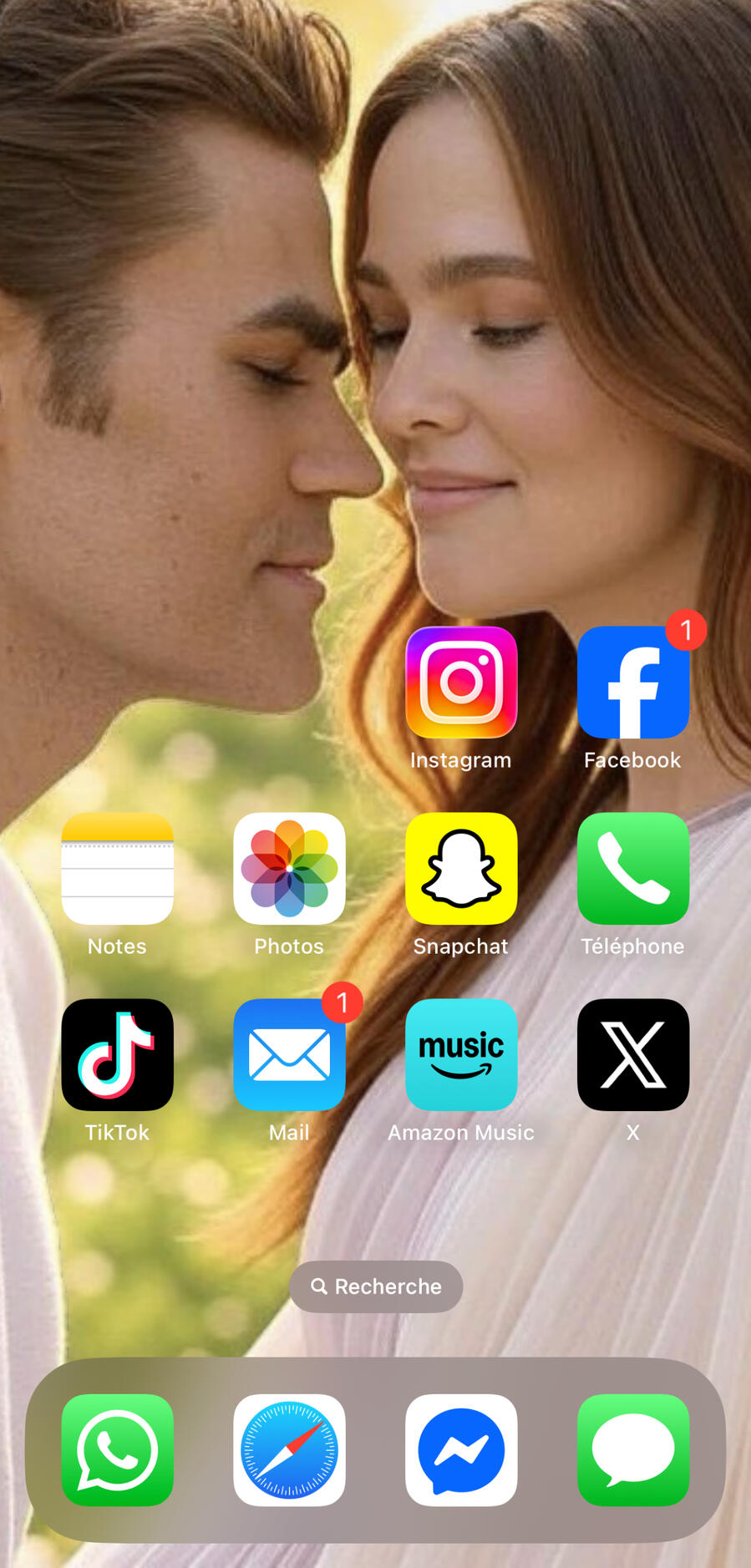
Task: Launch Snapchat
Action: [x=461, y=869]
